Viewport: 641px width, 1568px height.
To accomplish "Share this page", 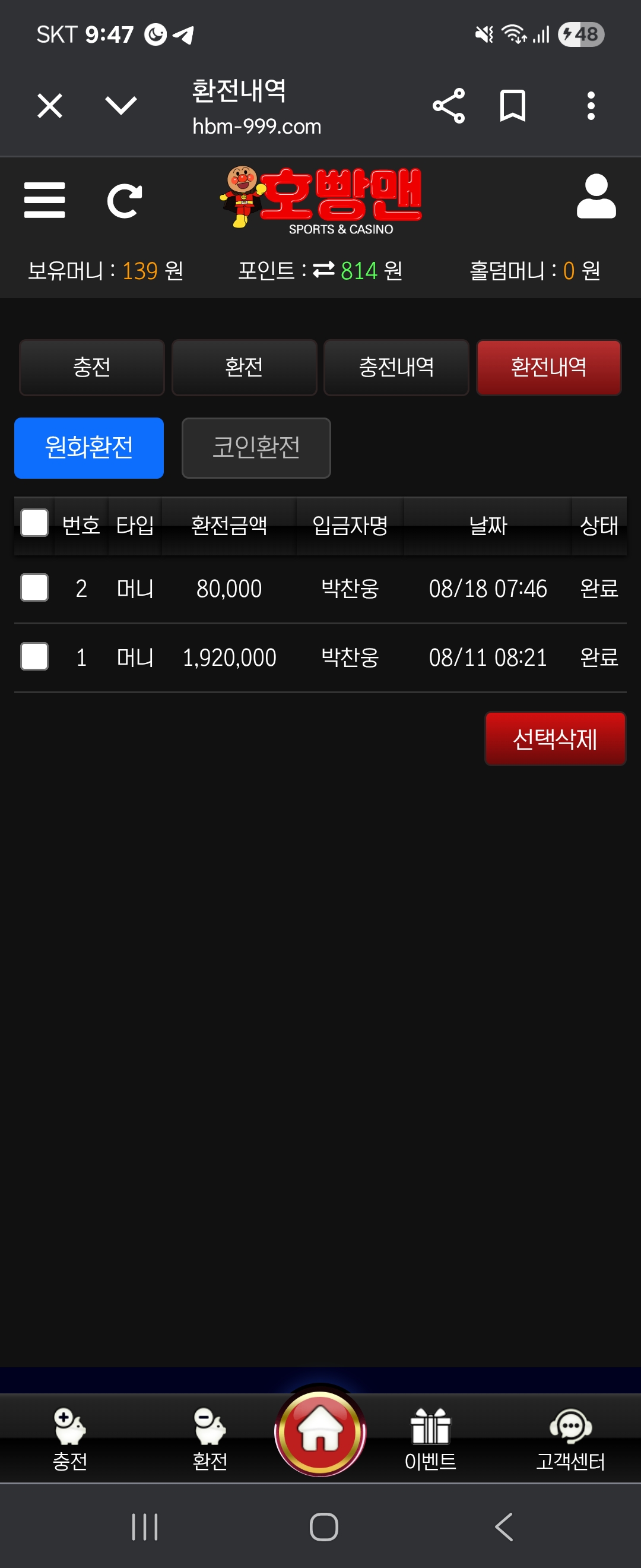I will [448, 106].
